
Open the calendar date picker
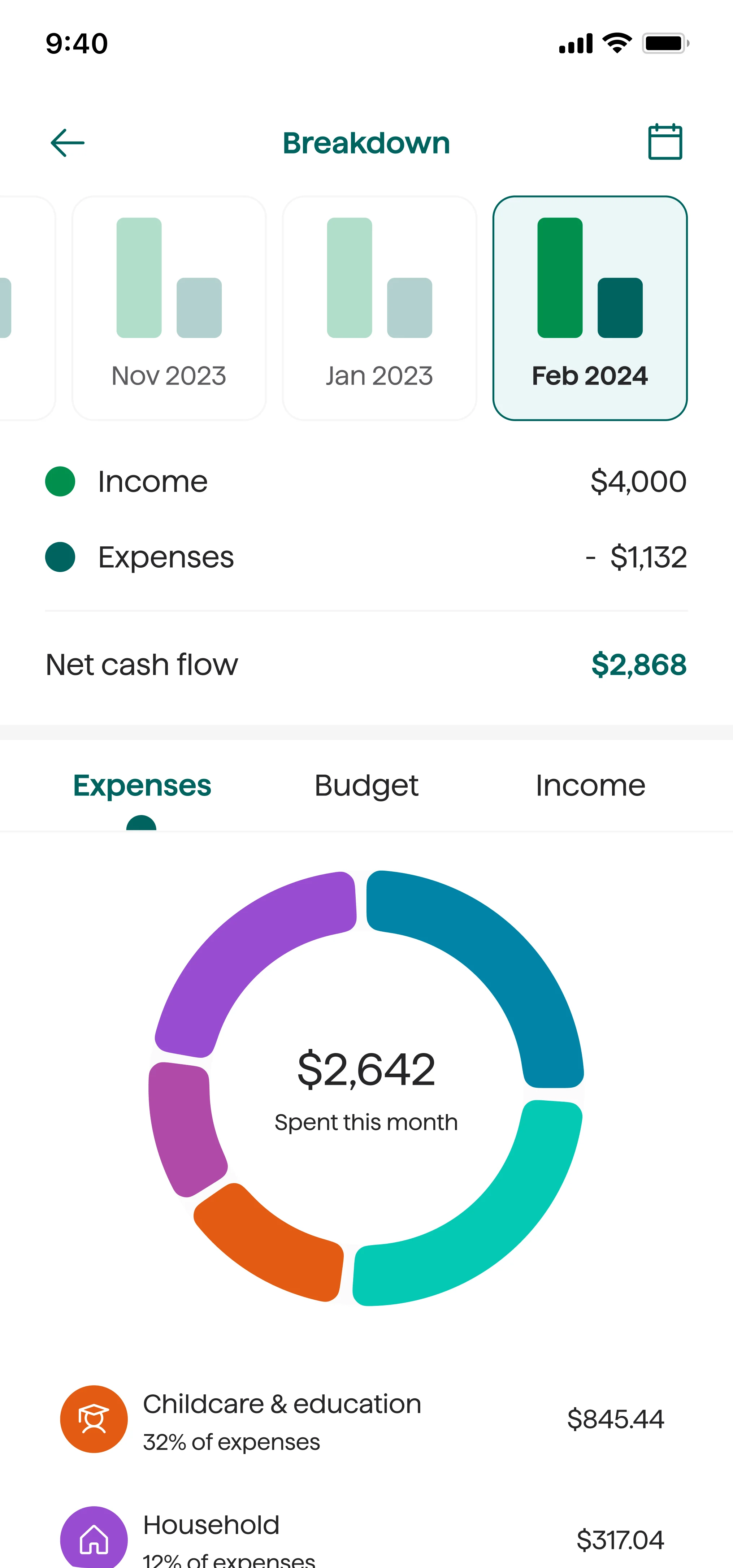coord(665,142)
